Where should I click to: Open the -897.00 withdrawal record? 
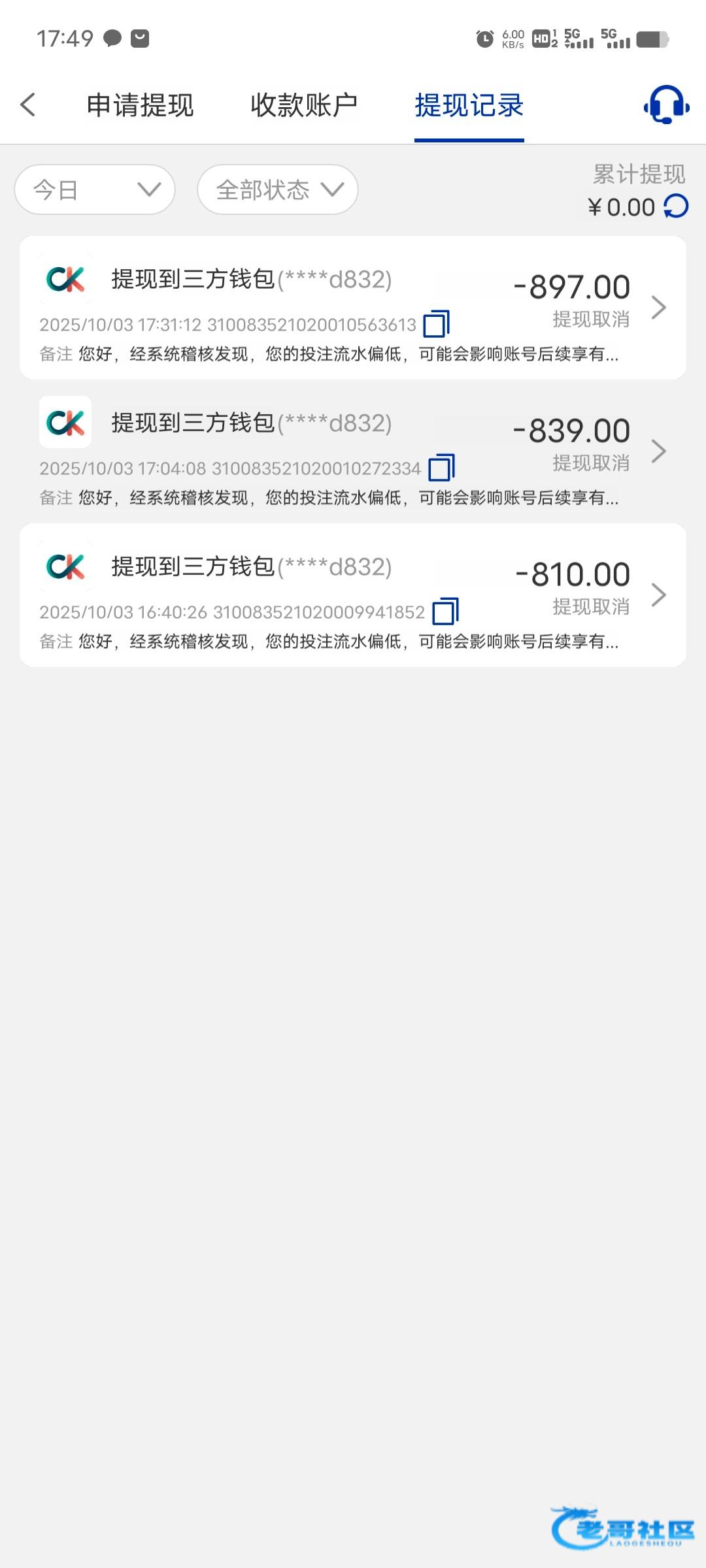658,307
